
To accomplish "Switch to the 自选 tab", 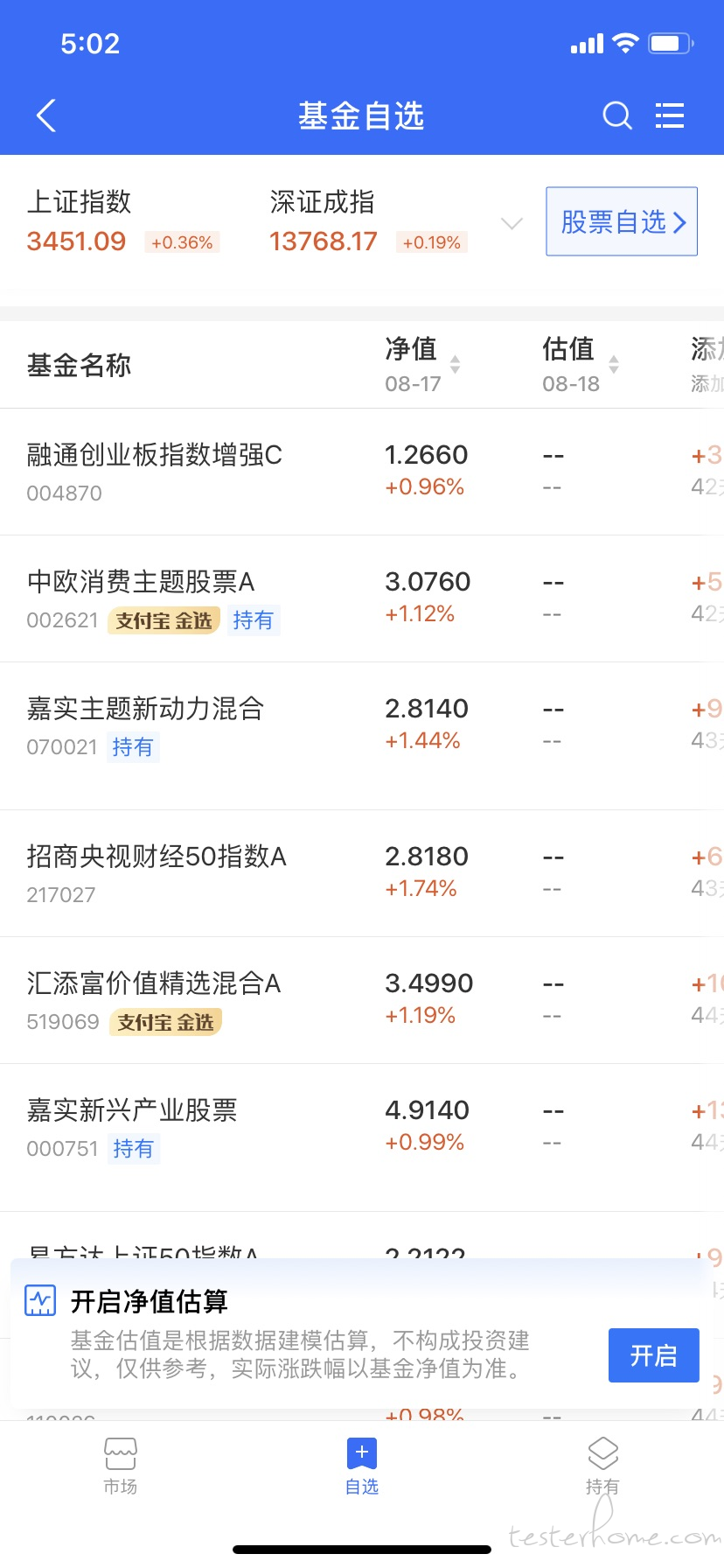I will 362,1466.
